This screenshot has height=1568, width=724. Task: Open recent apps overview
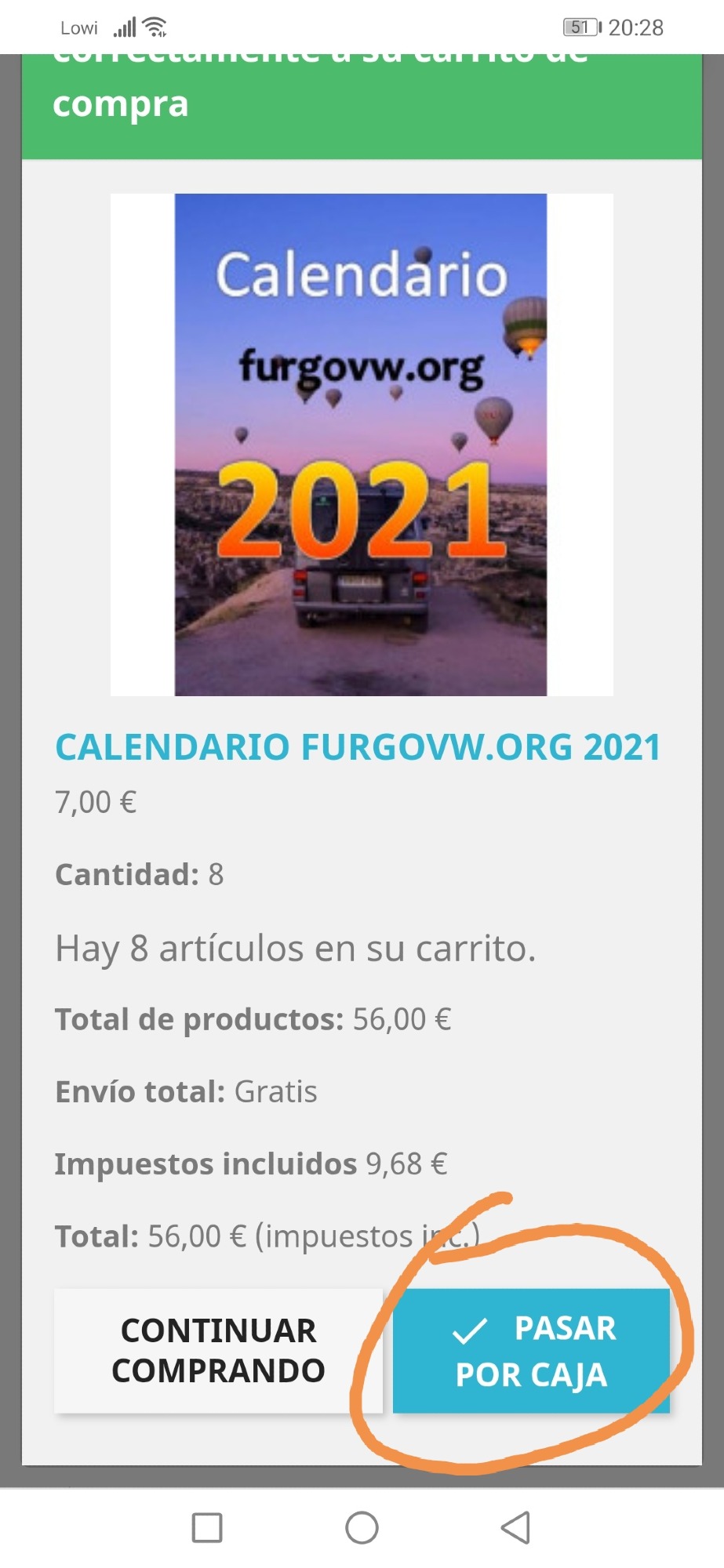(207, 1527)
